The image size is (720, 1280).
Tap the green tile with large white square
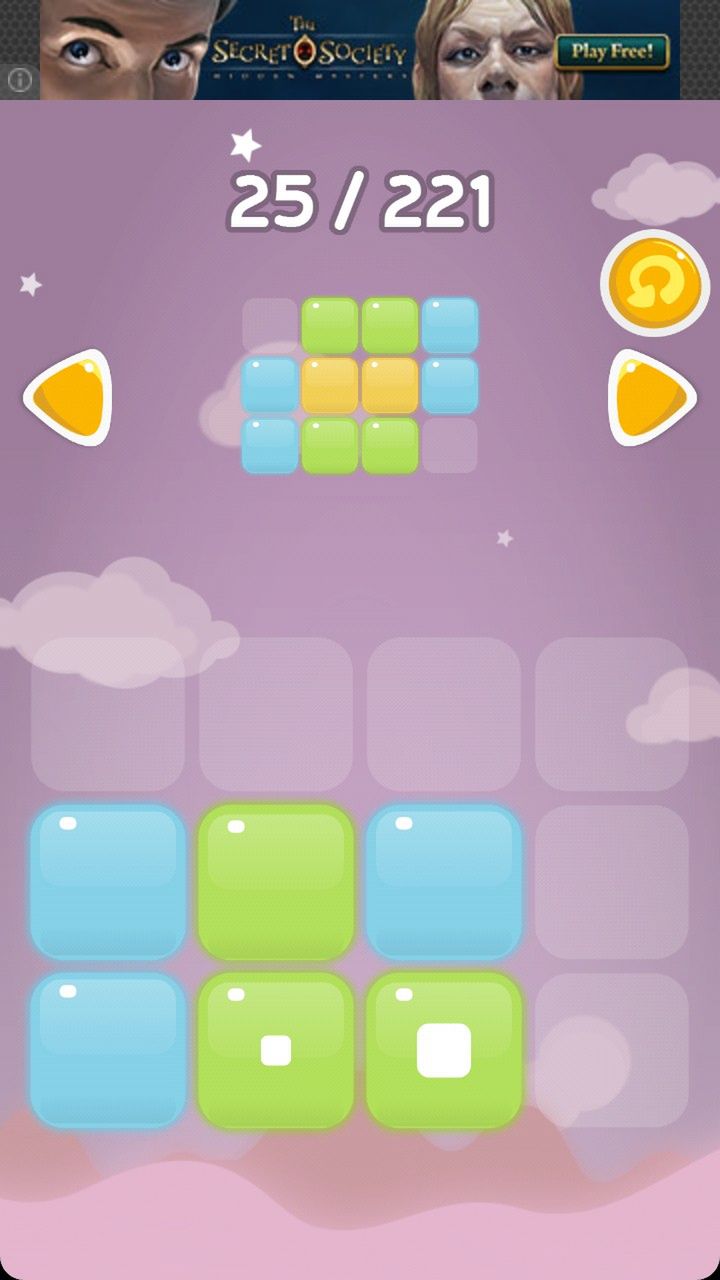point(444,1050)
